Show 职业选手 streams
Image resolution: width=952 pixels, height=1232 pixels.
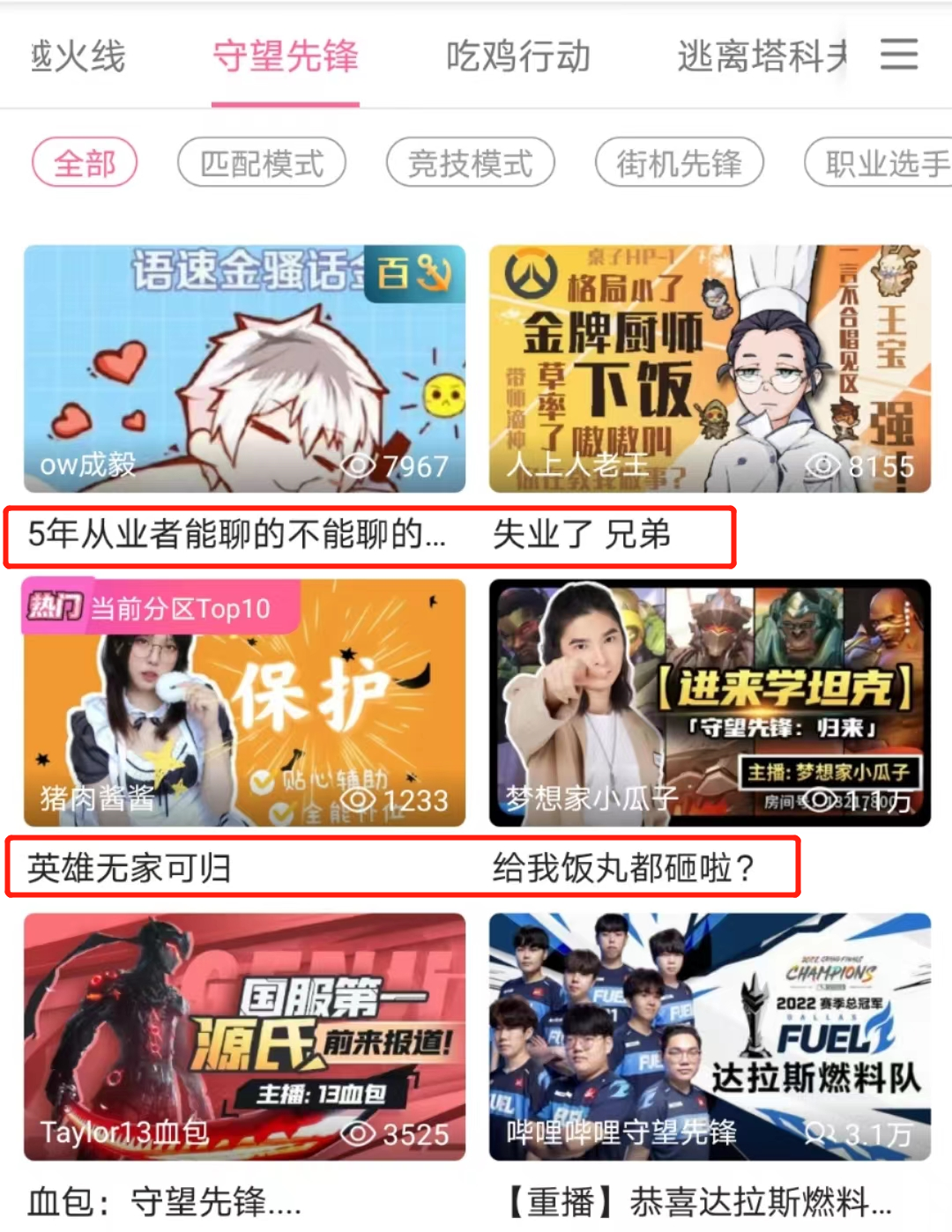click(881, 163)
